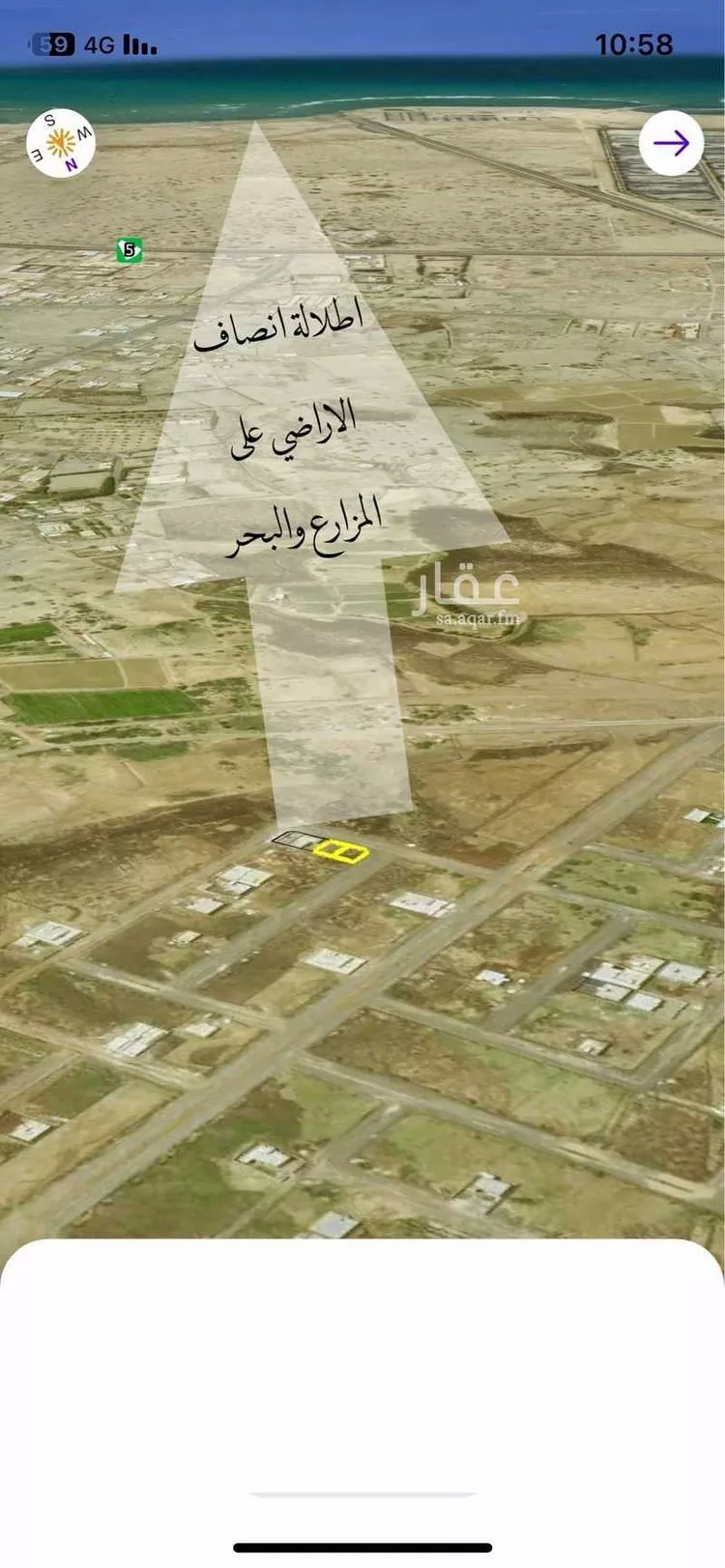Tap the compass rose orientation icon

[62, 143]
